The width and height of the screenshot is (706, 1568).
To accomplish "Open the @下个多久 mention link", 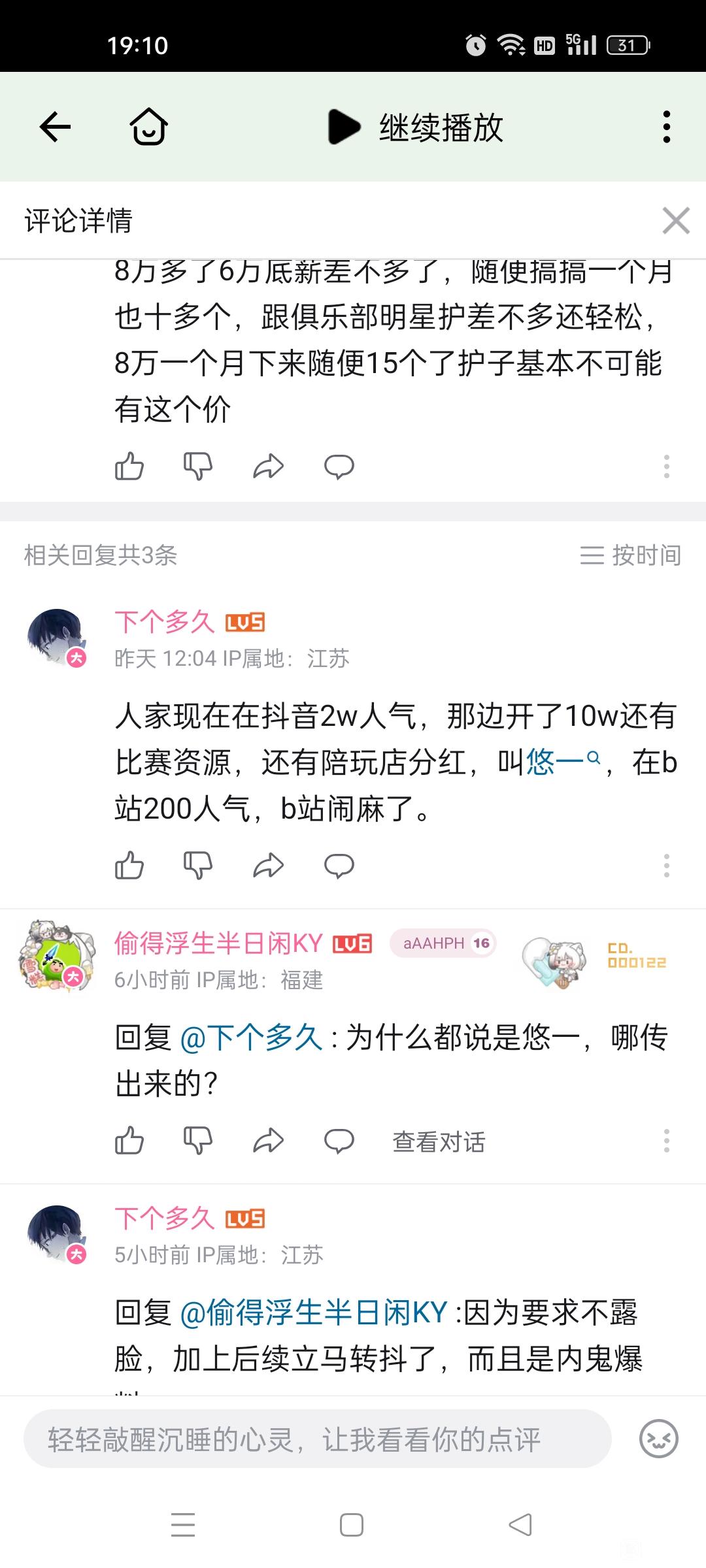I will coord(251,1037).
